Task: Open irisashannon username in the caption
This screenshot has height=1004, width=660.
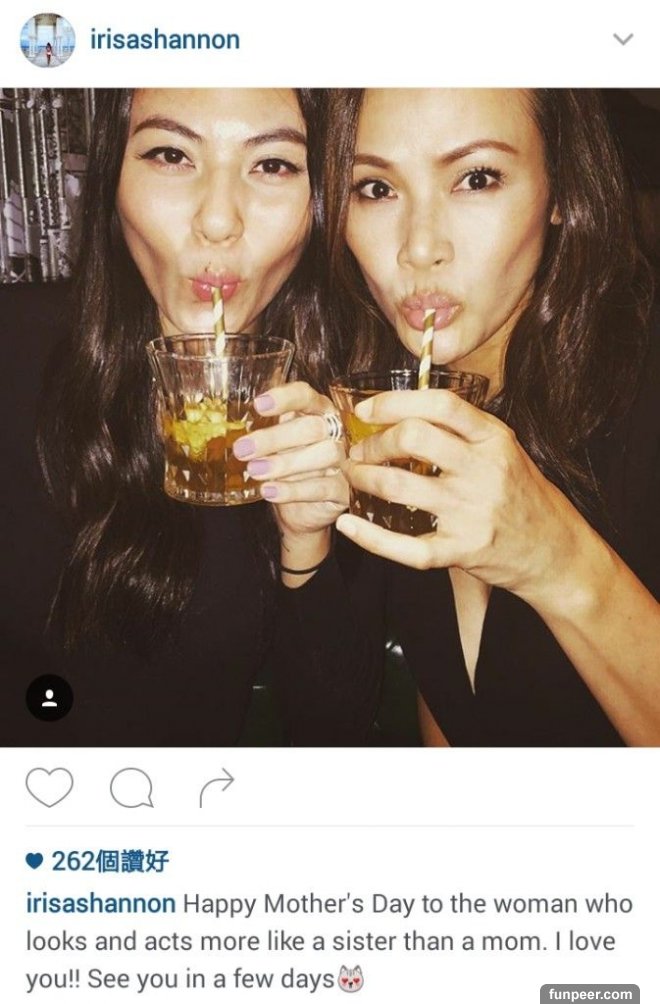Action: (100, 904)
